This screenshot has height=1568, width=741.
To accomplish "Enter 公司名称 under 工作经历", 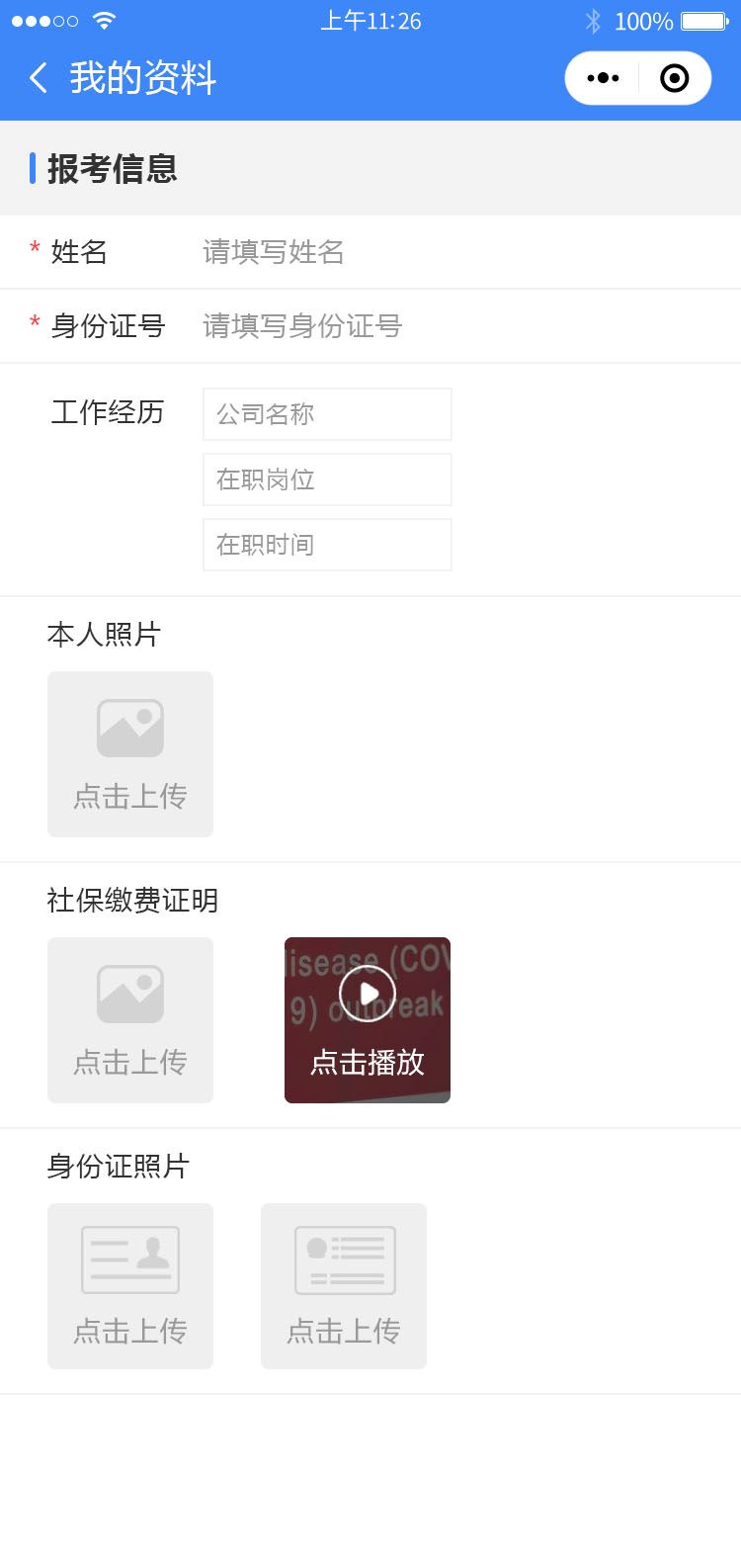I will pos(327,414).
